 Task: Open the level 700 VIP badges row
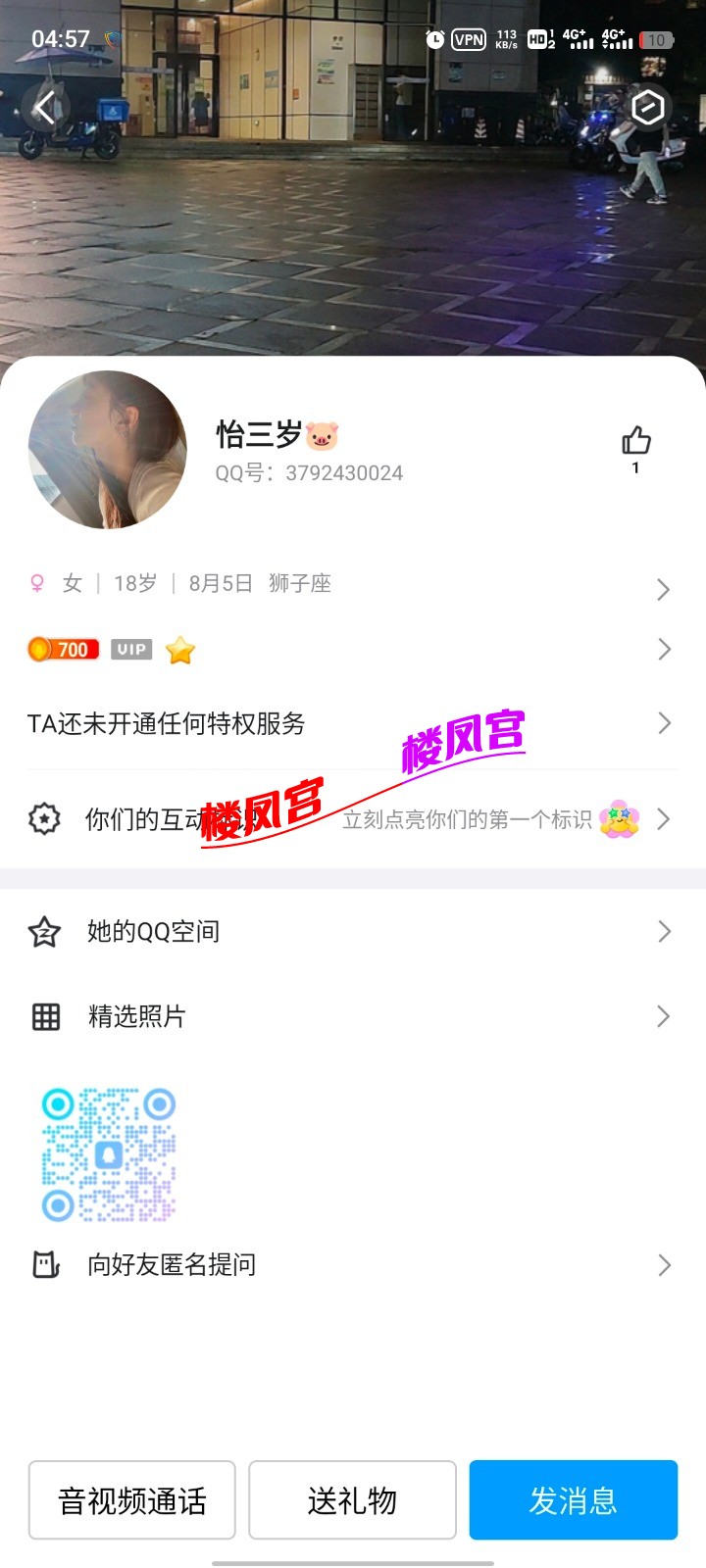coord(353,650)
